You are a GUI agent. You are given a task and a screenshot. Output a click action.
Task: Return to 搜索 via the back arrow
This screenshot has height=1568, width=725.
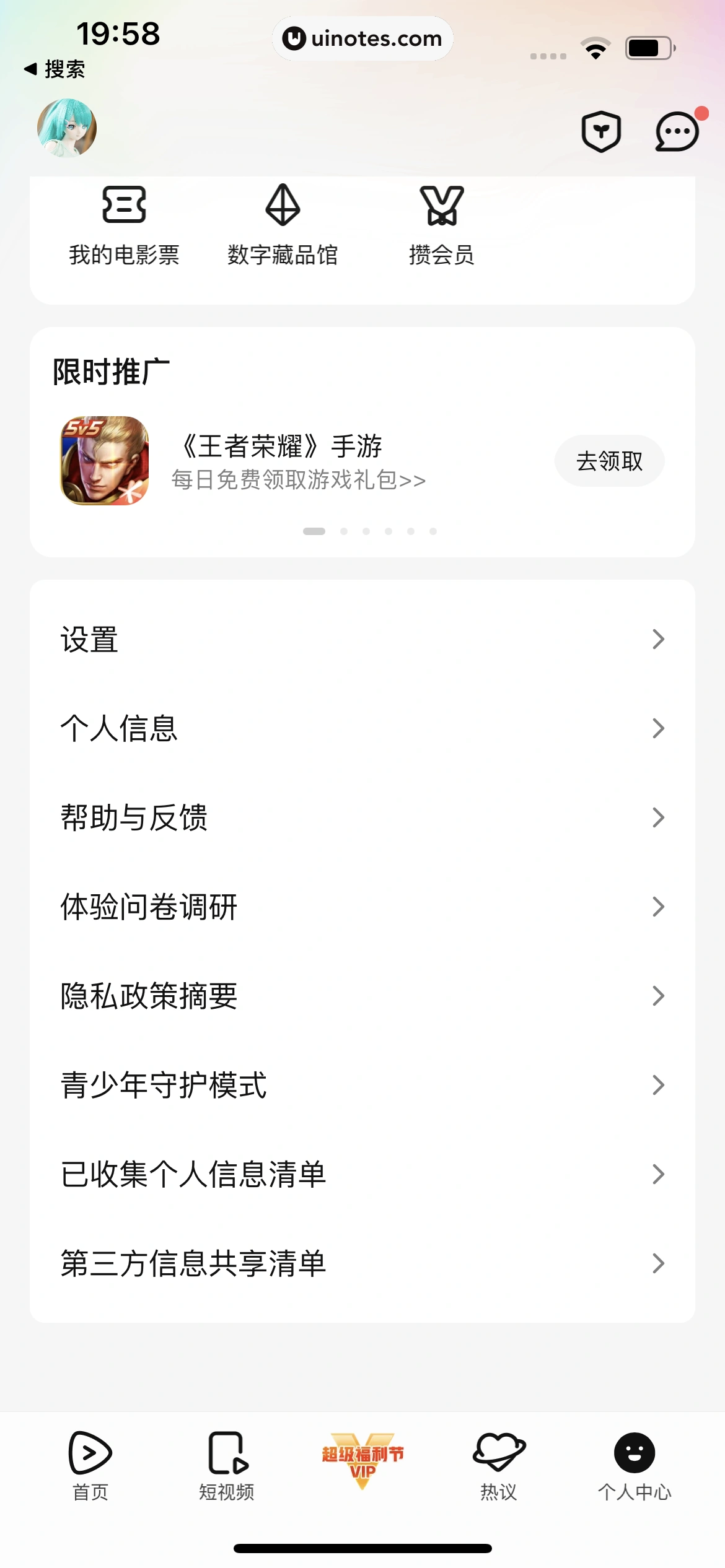[x=55, y=69]
